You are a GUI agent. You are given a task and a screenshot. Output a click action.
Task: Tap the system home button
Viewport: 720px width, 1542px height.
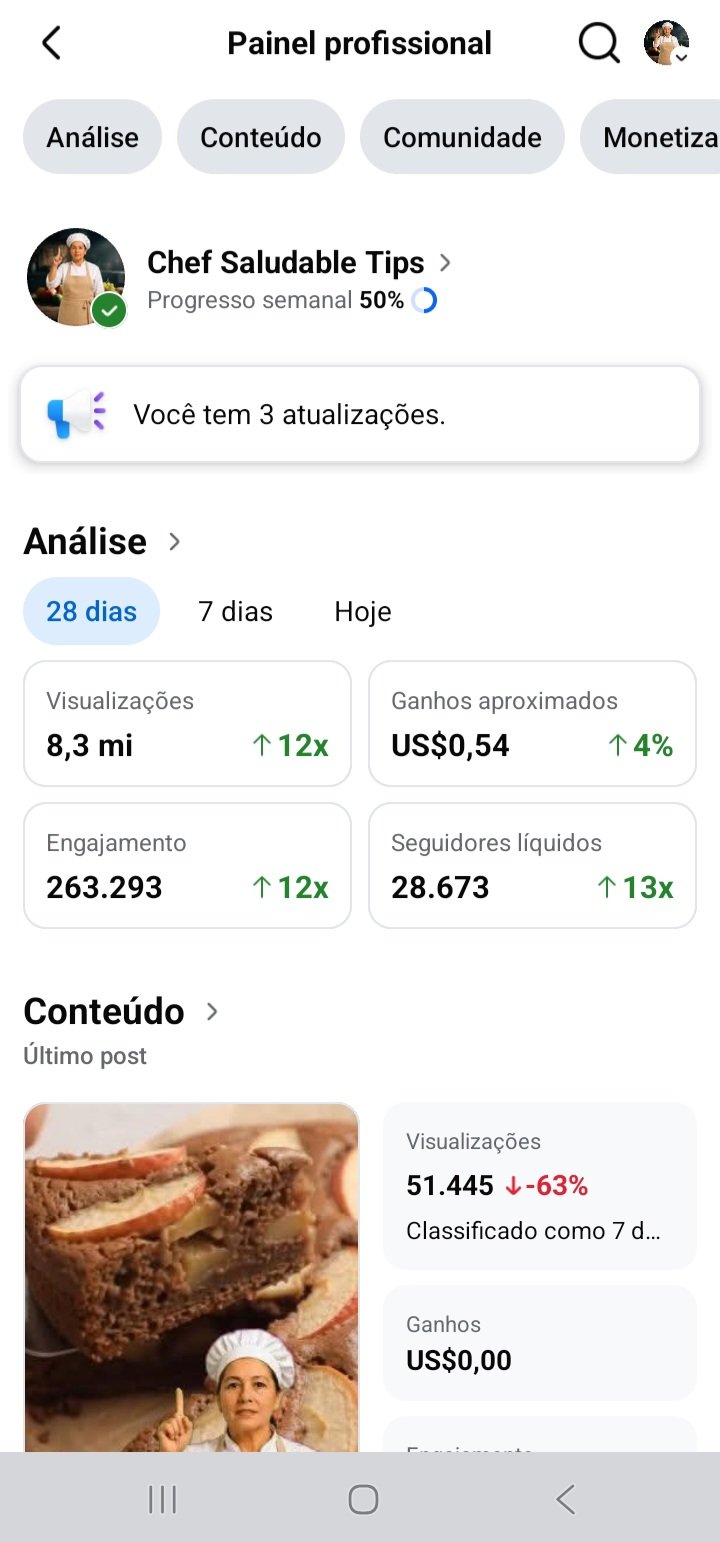[x=363, y=1499]
